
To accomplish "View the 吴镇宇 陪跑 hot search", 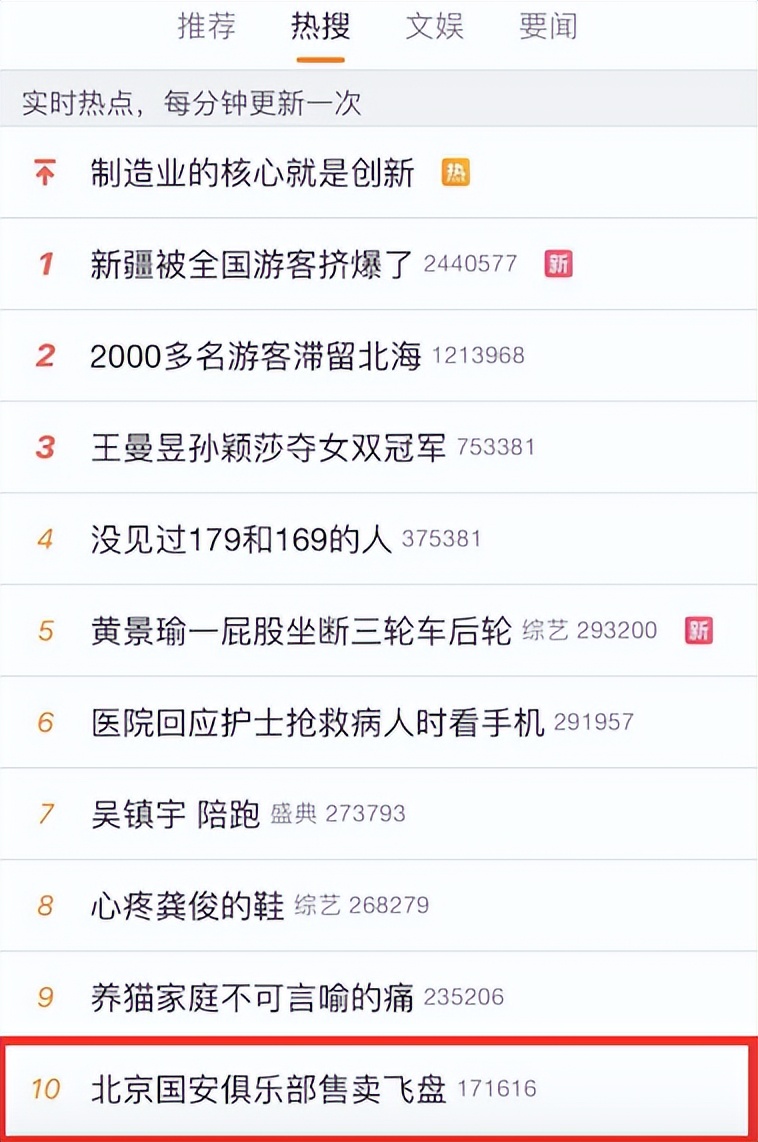I will click(x=175, y=814).
